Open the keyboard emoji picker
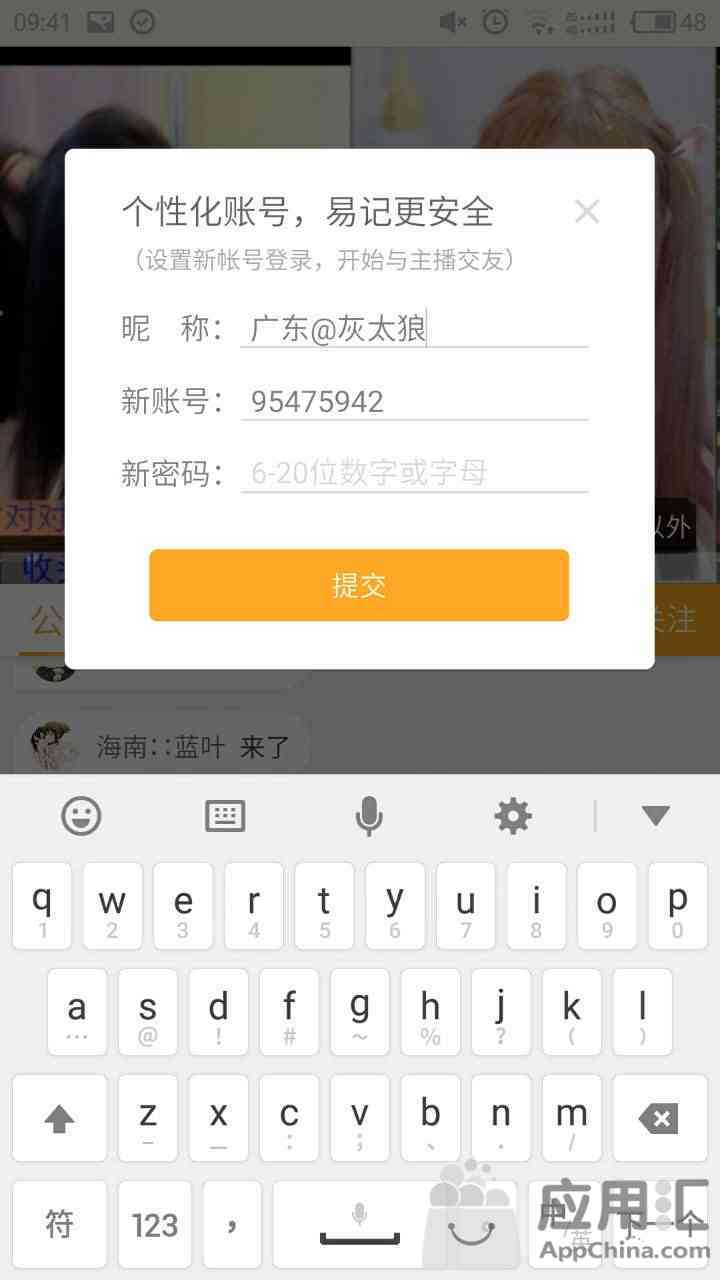720x1280 pixels. [x=81, y=816]
